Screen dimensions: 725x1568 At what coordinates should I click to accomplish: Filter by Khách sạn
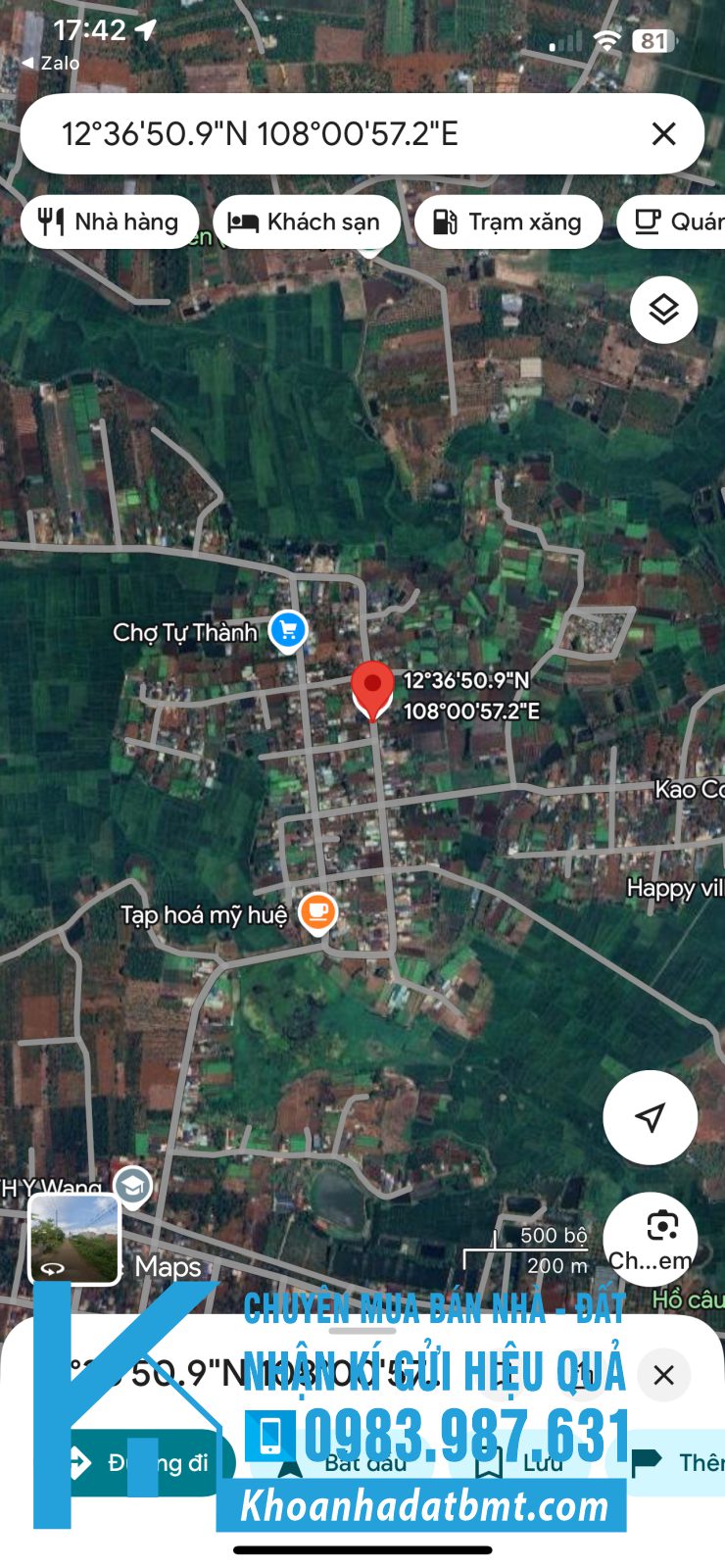pyautogui.click(x=306, y=222)
